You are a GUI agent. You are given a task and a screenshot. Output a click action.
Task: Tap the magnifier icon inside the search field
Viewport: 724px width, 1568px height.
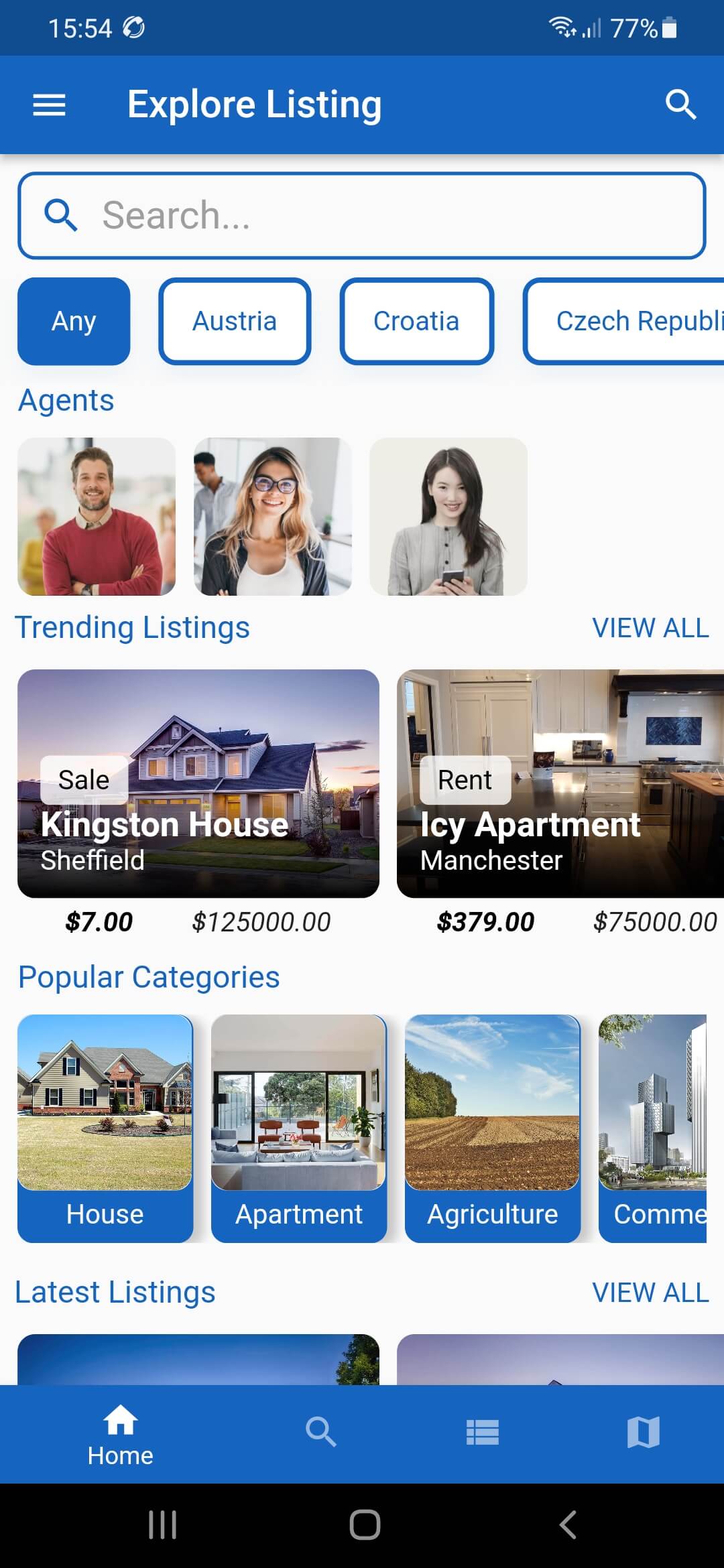(62, 215)
